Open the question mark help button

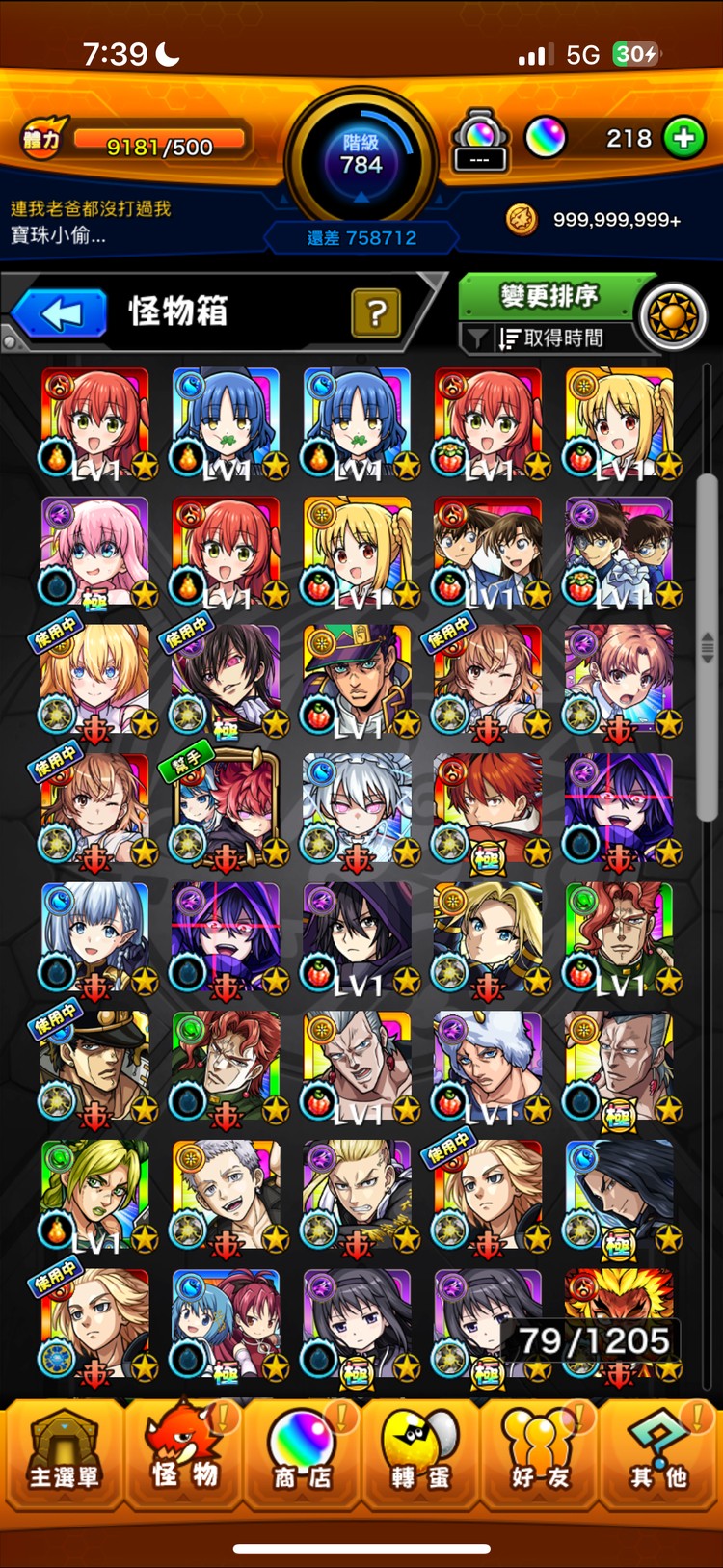click(376, 313)
